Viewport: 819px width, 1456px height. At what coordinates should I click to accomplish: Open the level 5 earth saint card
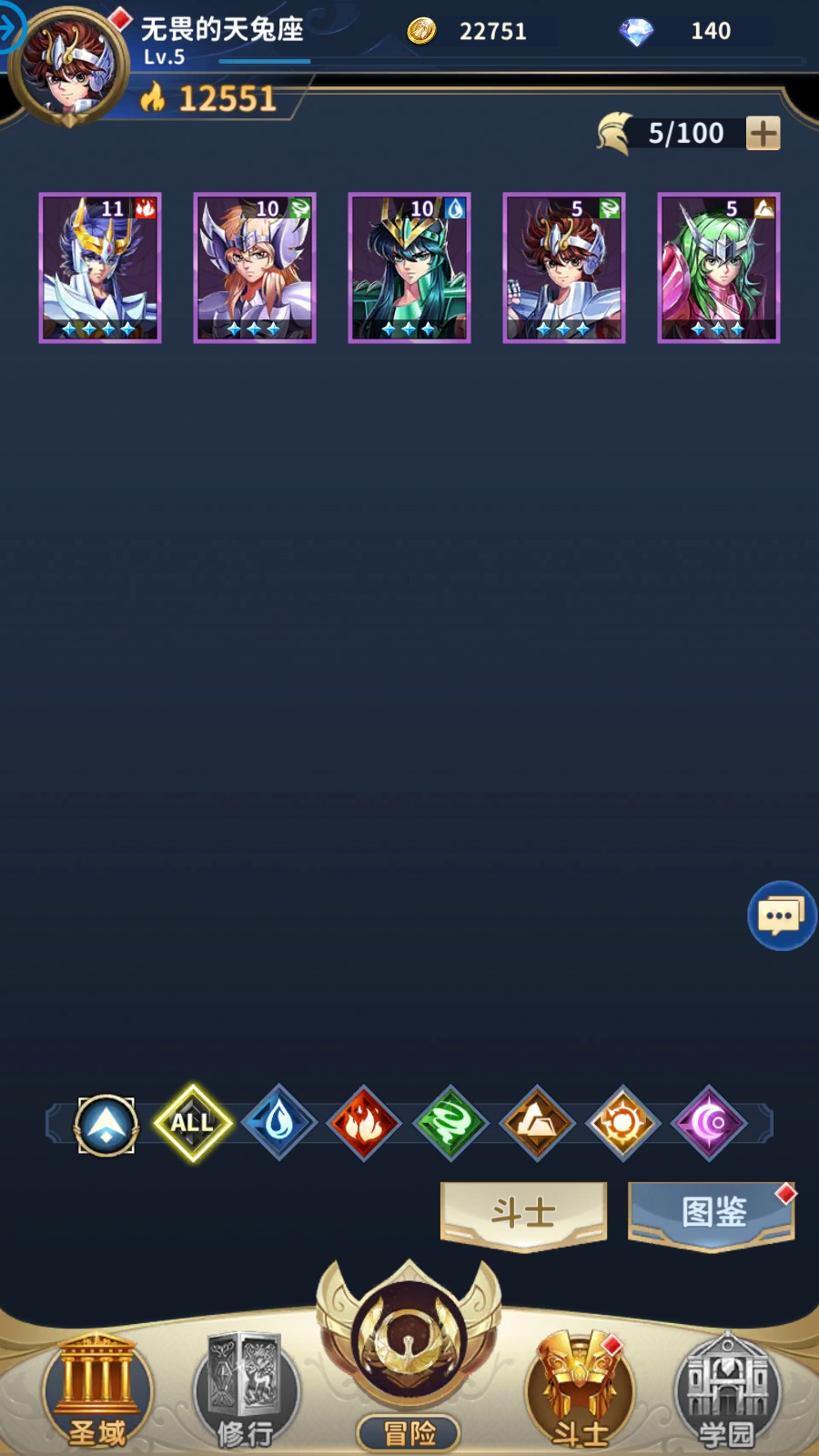[x=719, y=268]
